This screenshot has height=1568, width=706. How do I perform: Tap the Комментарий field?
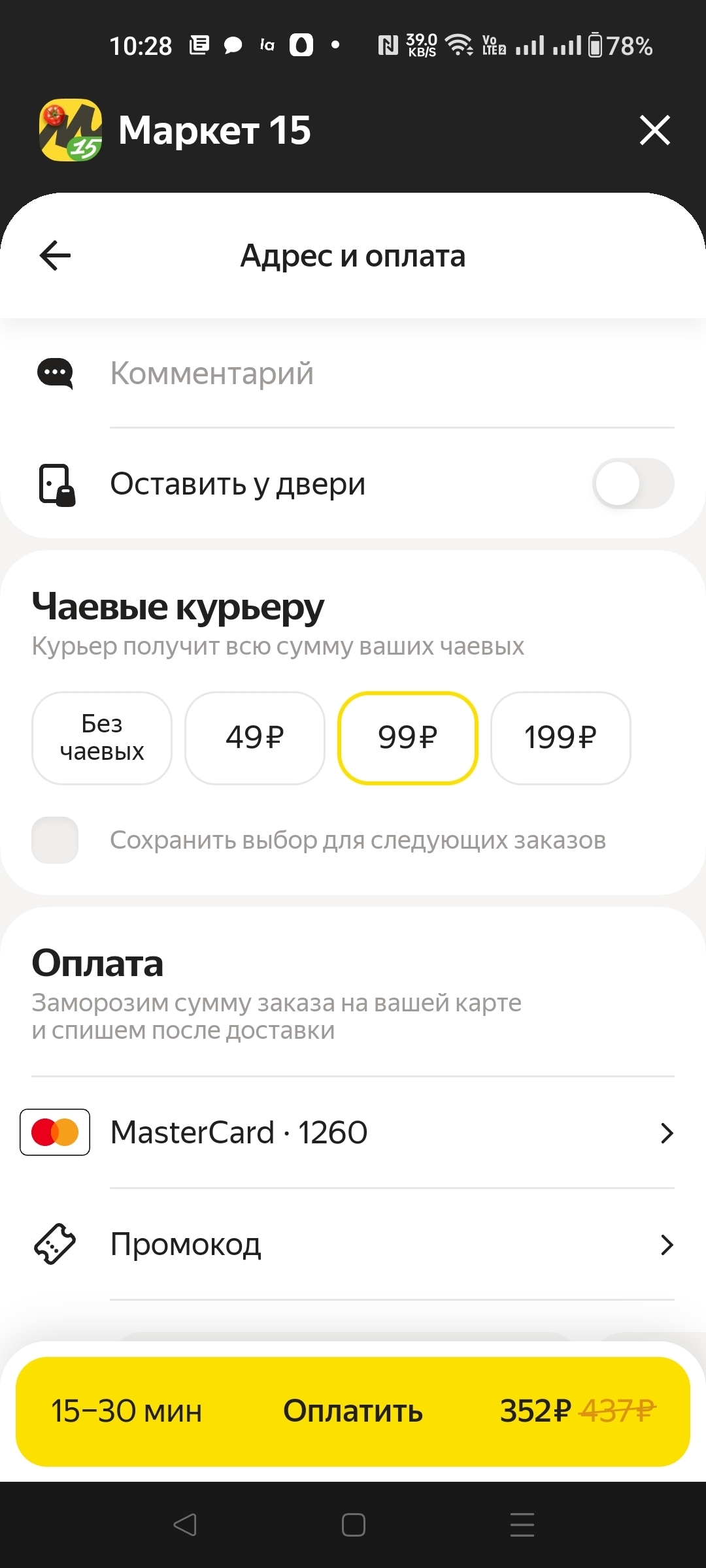point(392,374)
